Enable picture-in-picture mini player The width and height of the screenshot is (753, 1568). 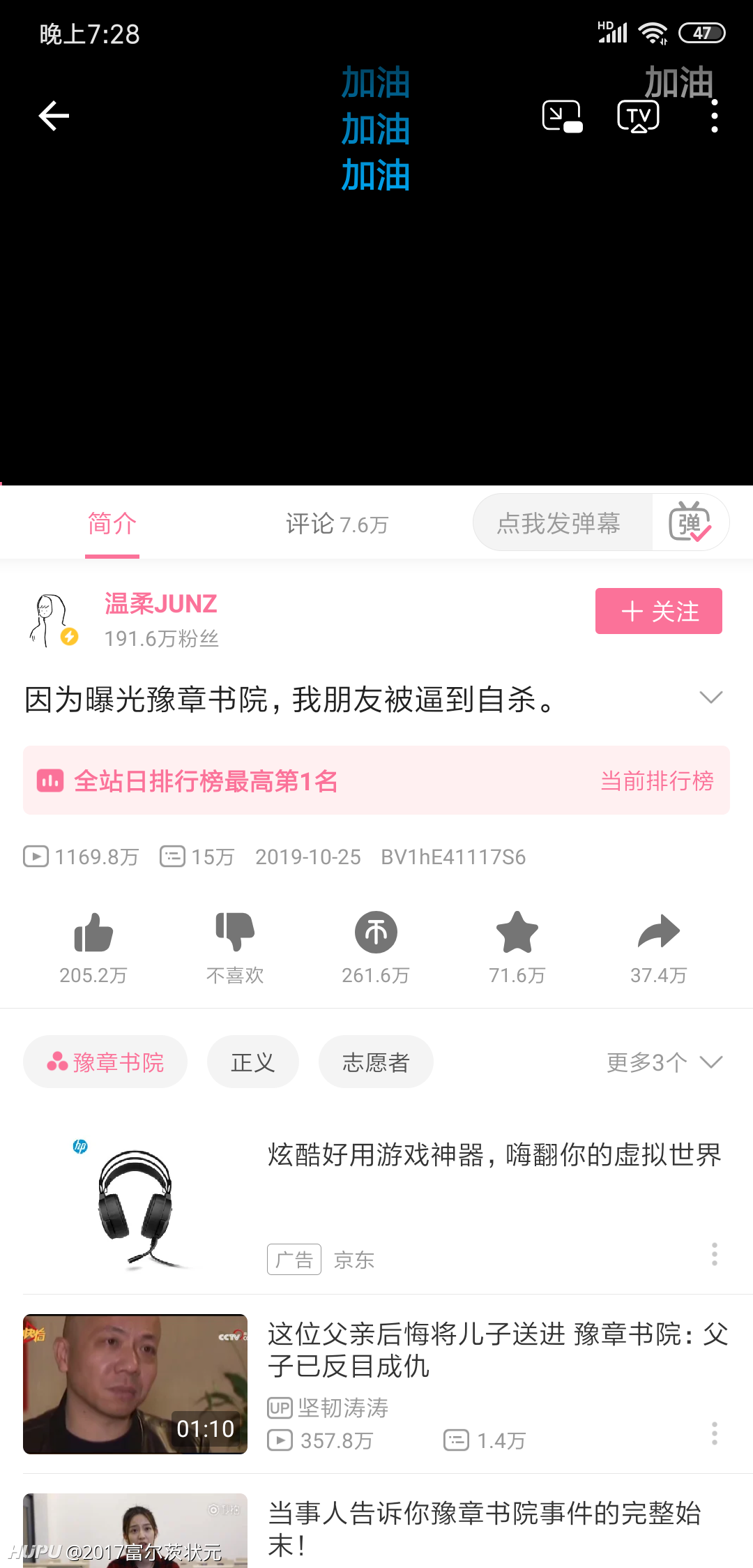pyautogui.click(x=562, y=116)
